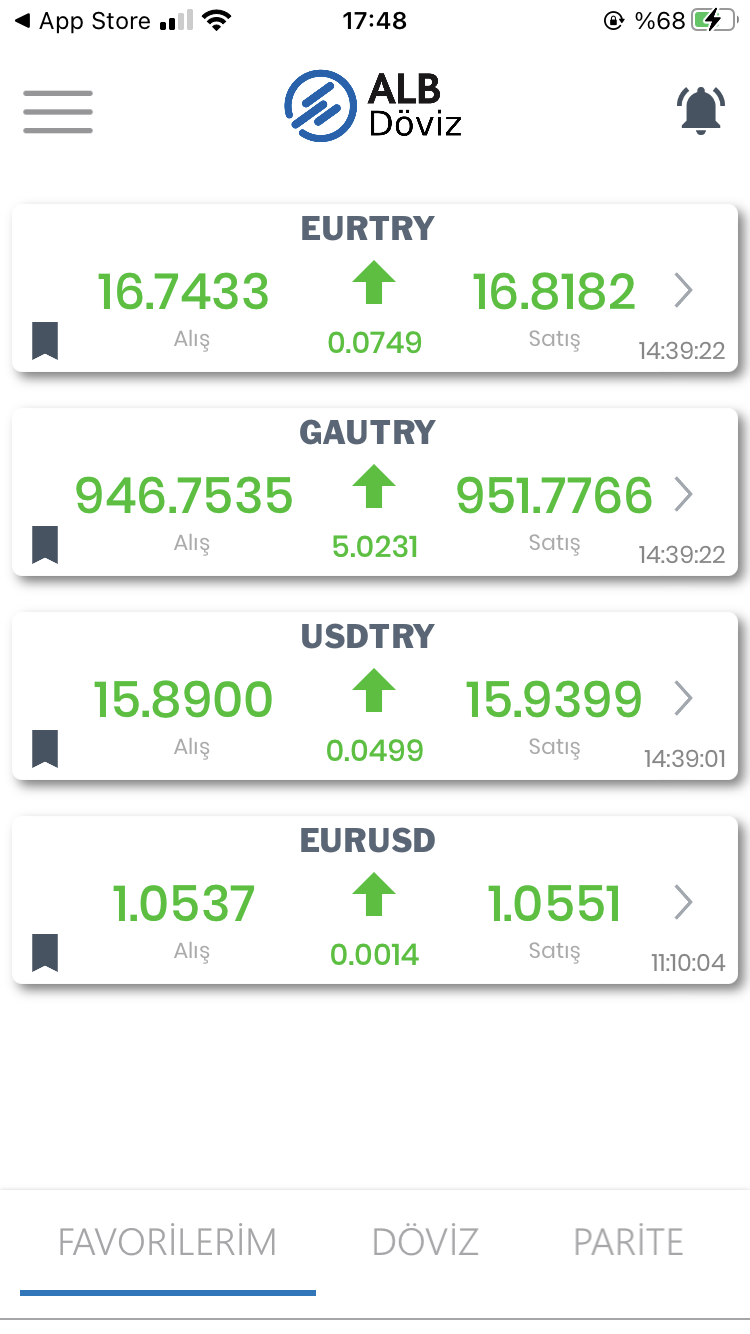Toggle the USDTRY bookmark icon
The width and height of the screenshot is (750, 1334).
point(45,749)
